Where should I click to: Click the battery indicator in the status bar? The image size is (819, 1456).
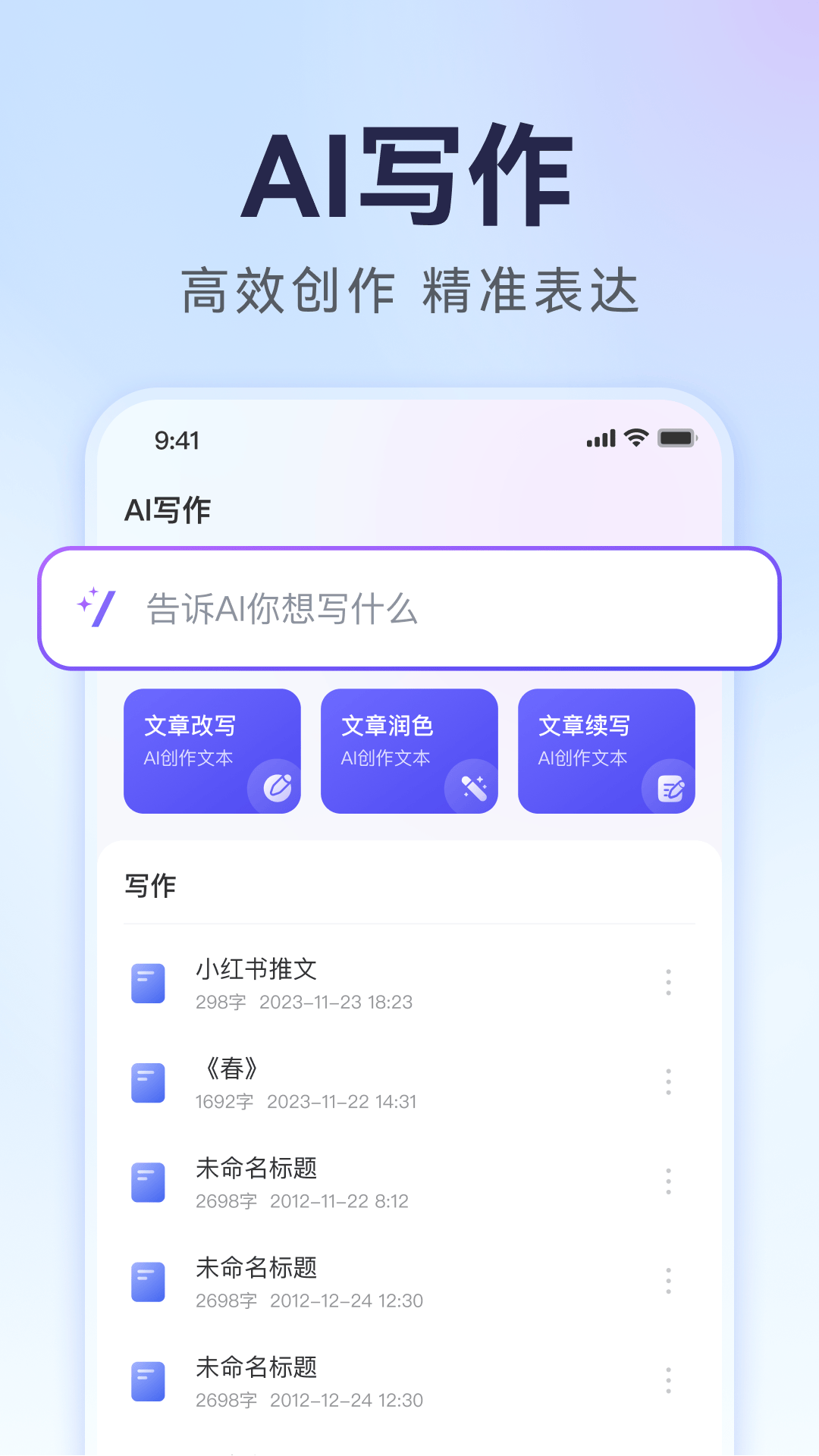pos(677,438)
